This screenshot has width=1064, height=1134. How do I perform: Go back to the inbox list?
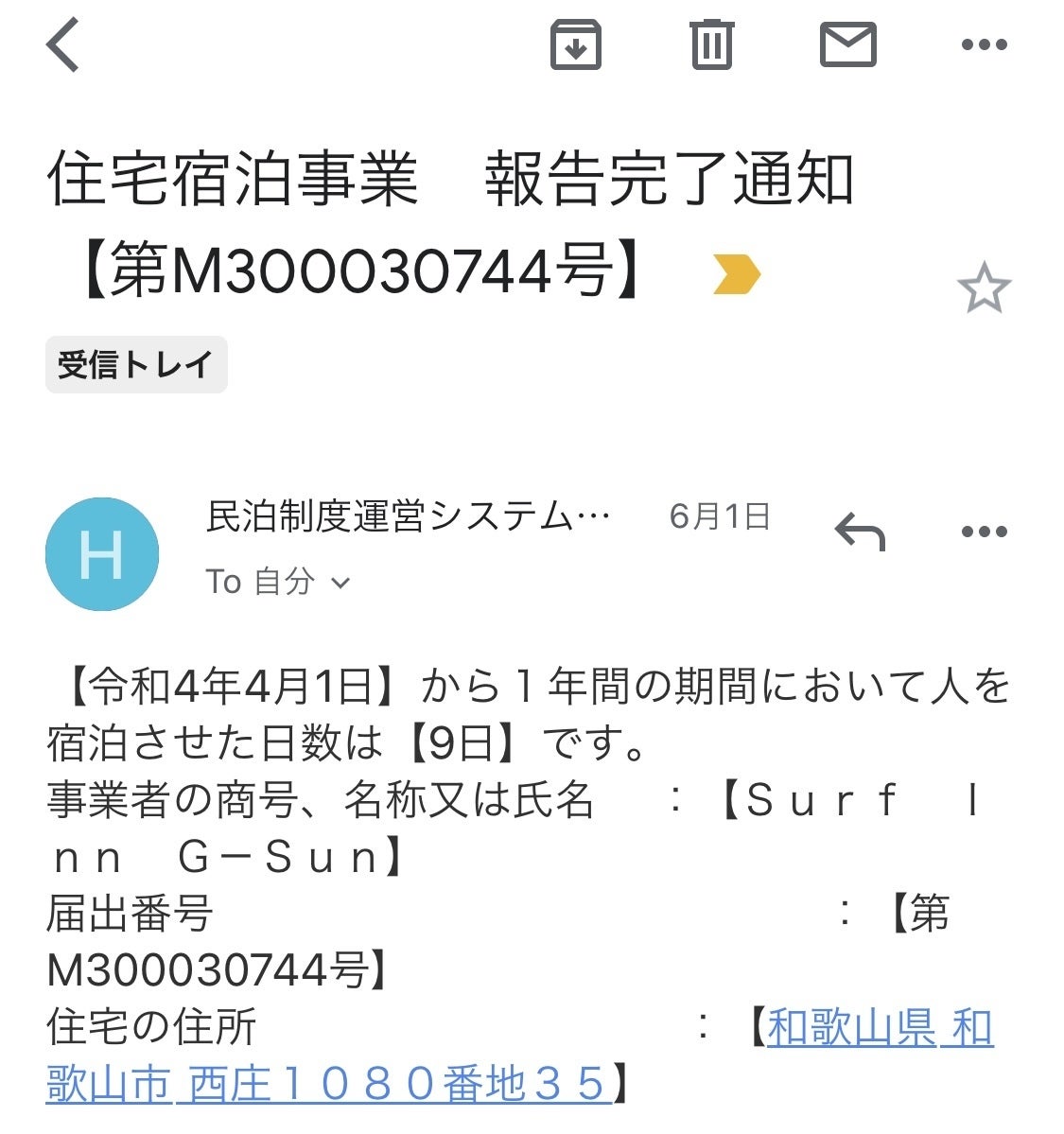(x=63, y=45)
